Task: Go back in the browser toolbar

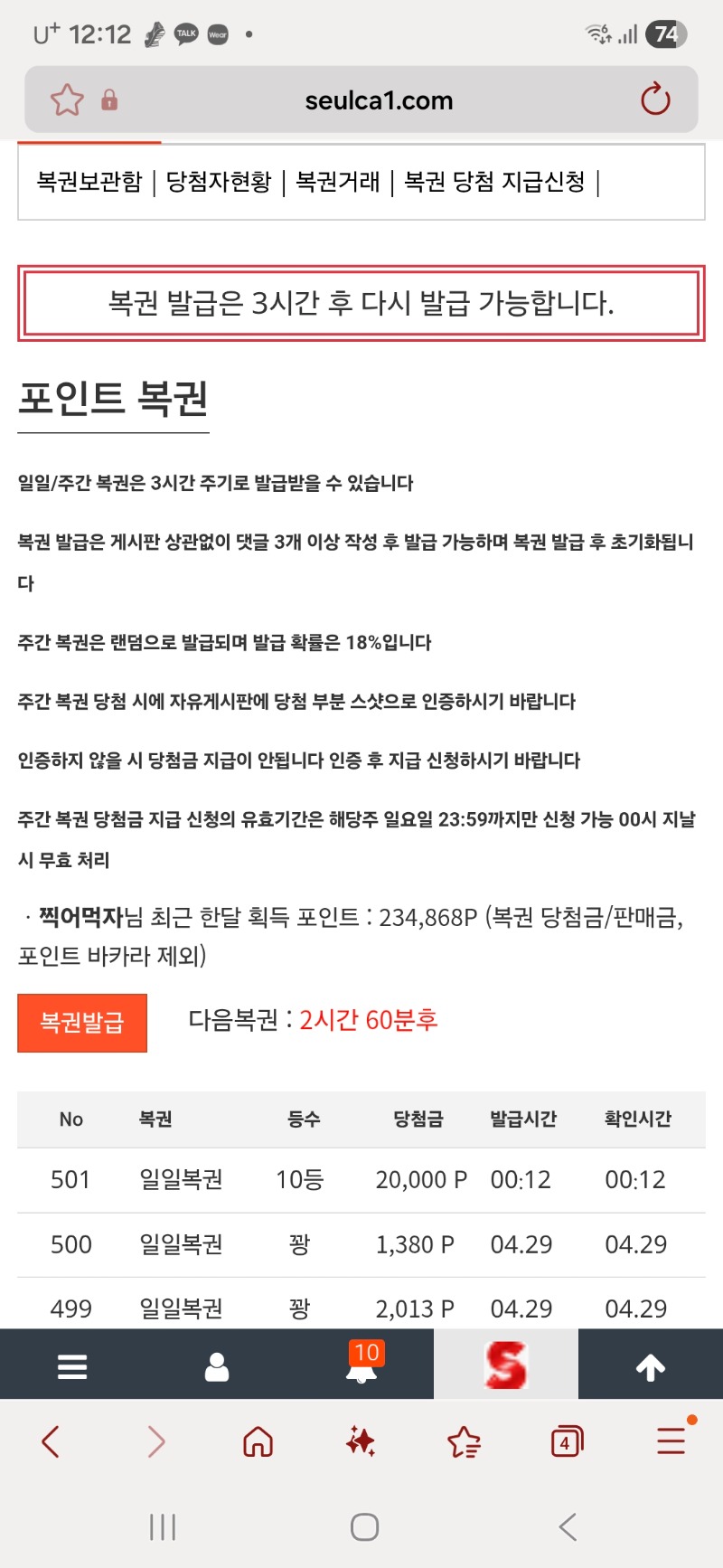Action: 52,1441
